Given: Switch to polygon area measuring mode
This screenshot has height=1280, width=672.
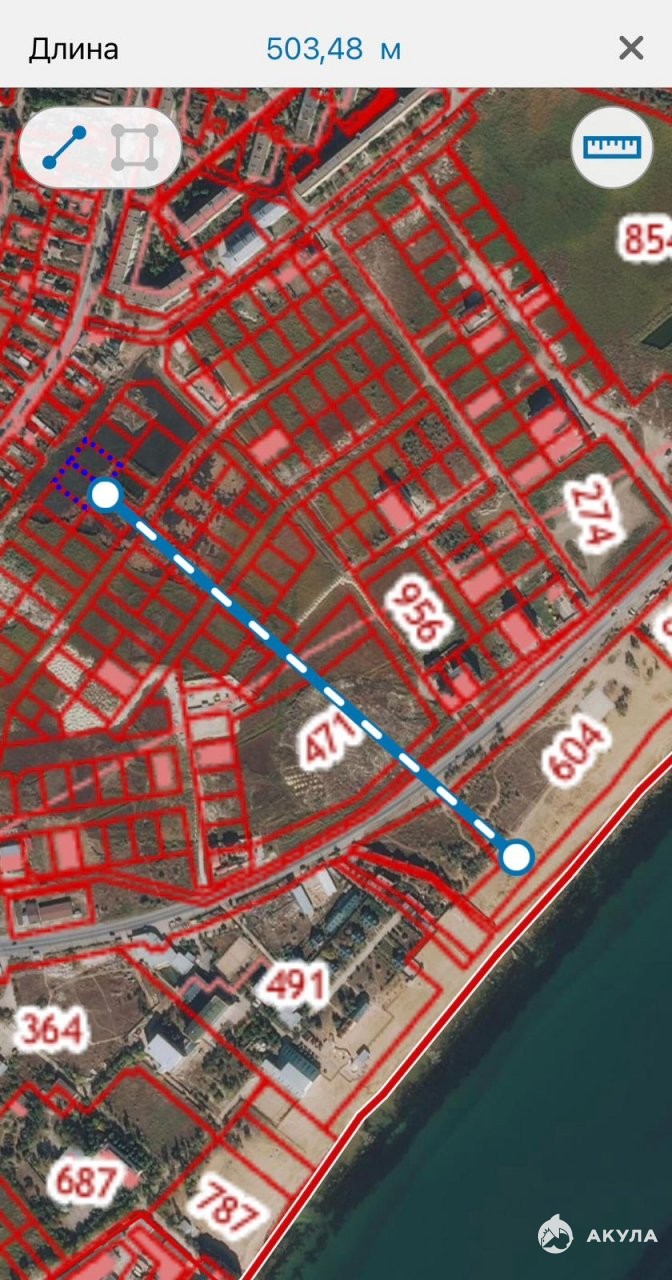Looking at the screenshot, I should click(134, 148).
